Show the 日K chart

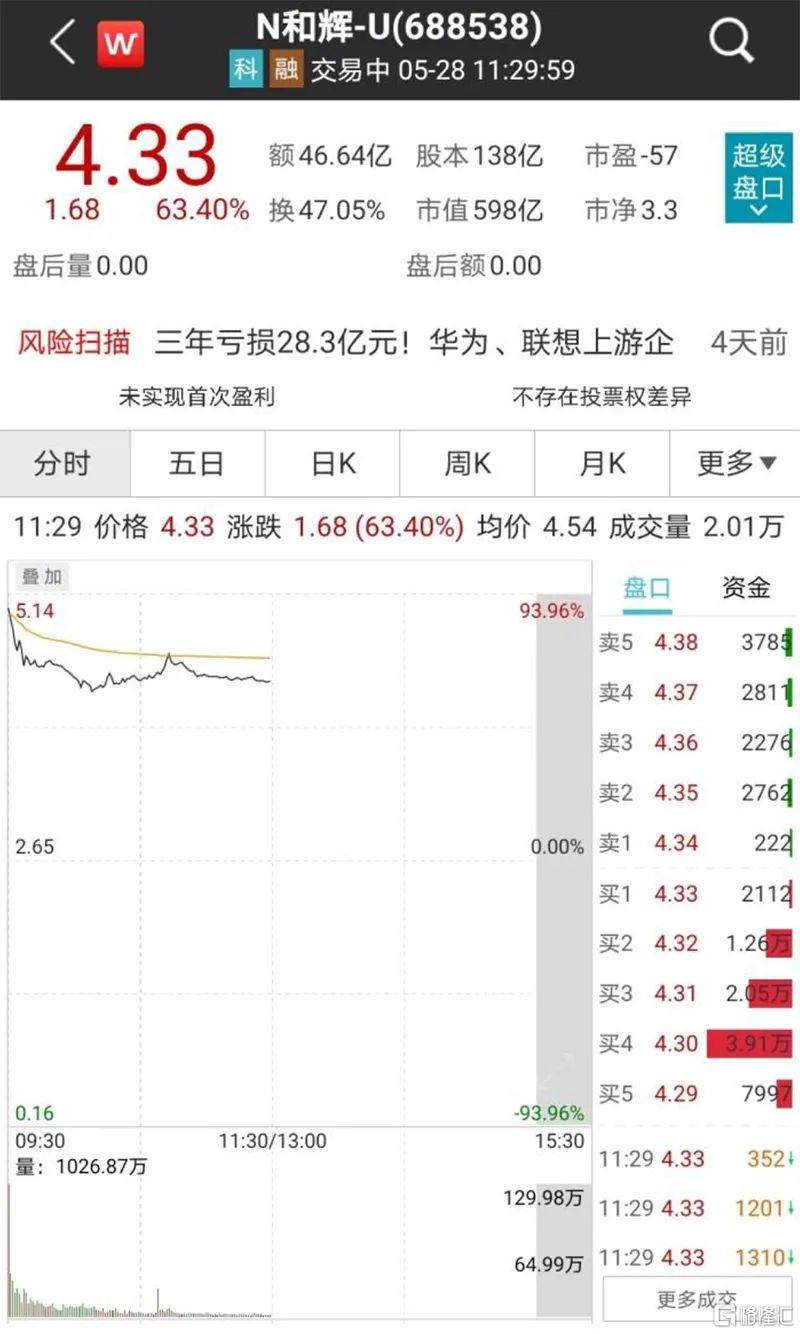pos(332,463)
